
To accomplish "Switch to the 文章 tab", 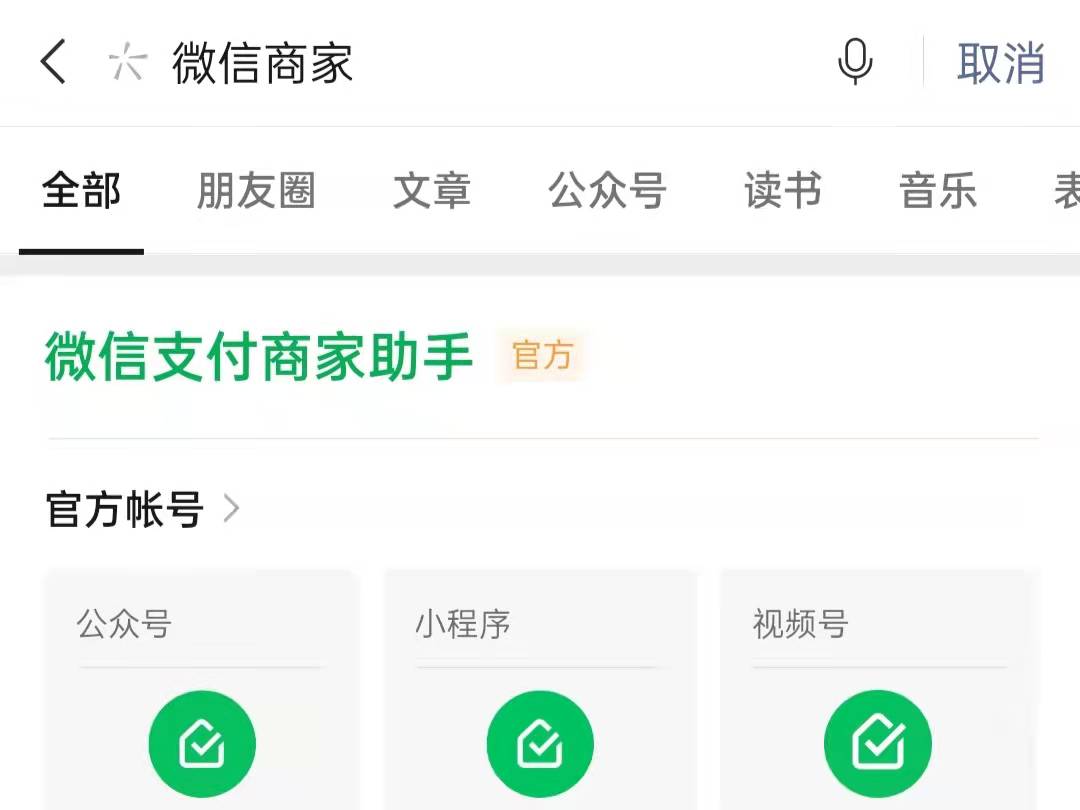I will point(431,190).
